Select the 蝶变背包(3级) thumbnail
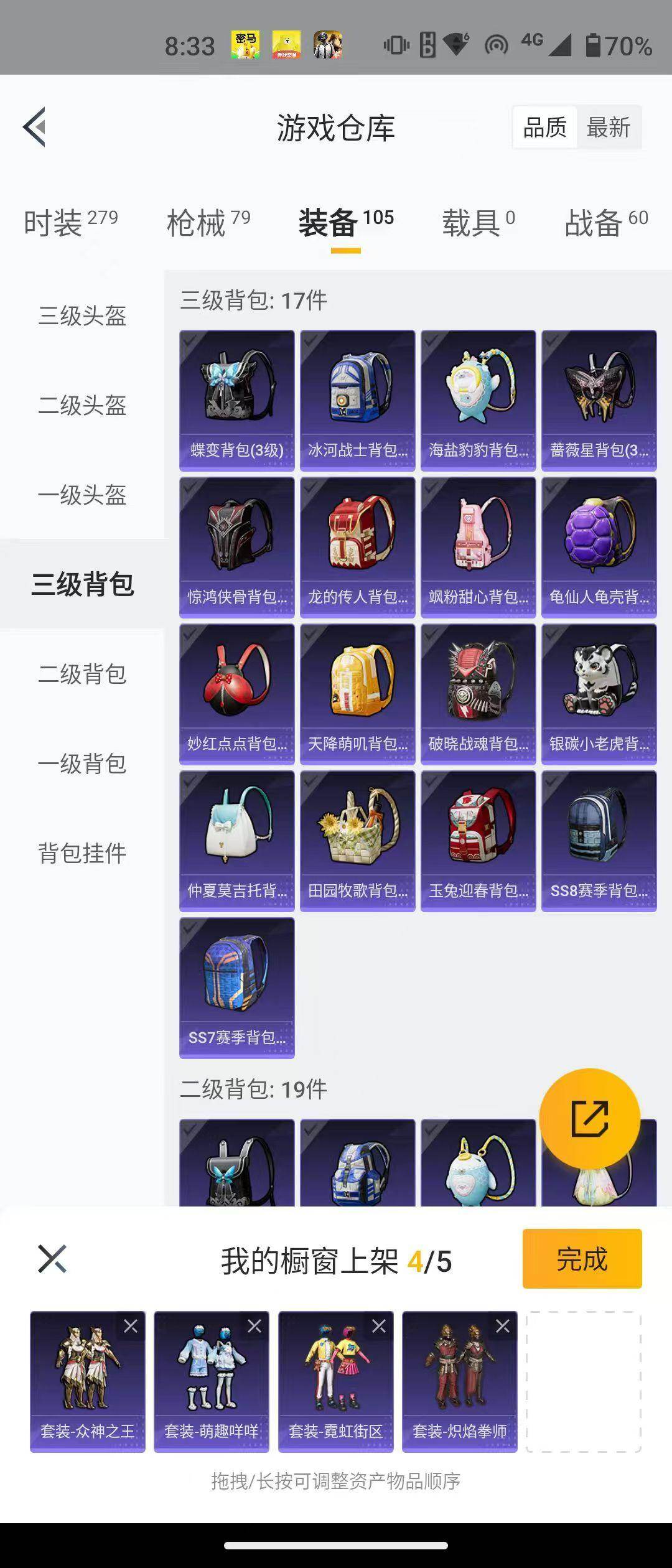 (238, 398)
